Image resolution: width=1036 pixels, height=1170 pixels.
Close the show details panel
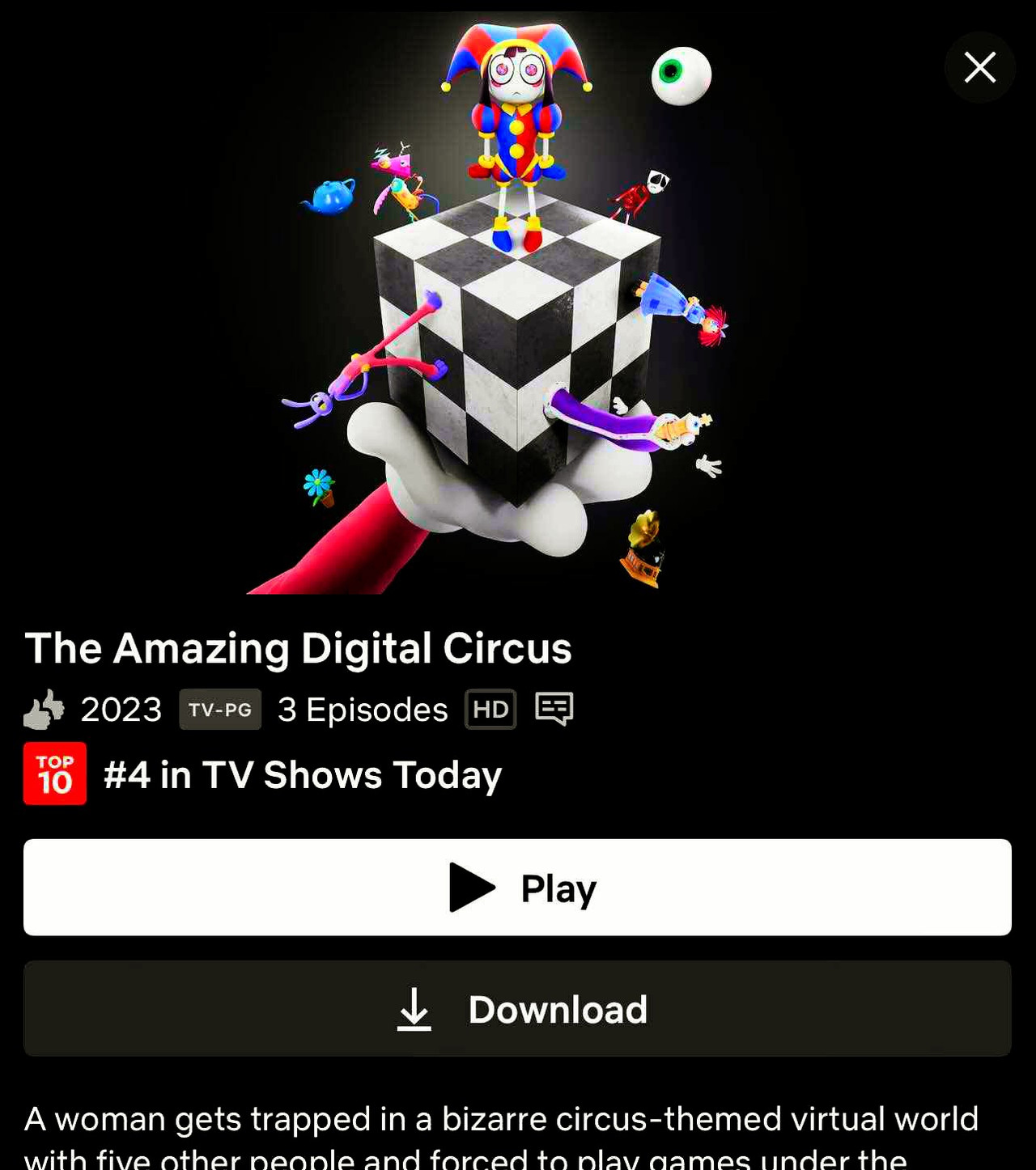click(979, 67)
